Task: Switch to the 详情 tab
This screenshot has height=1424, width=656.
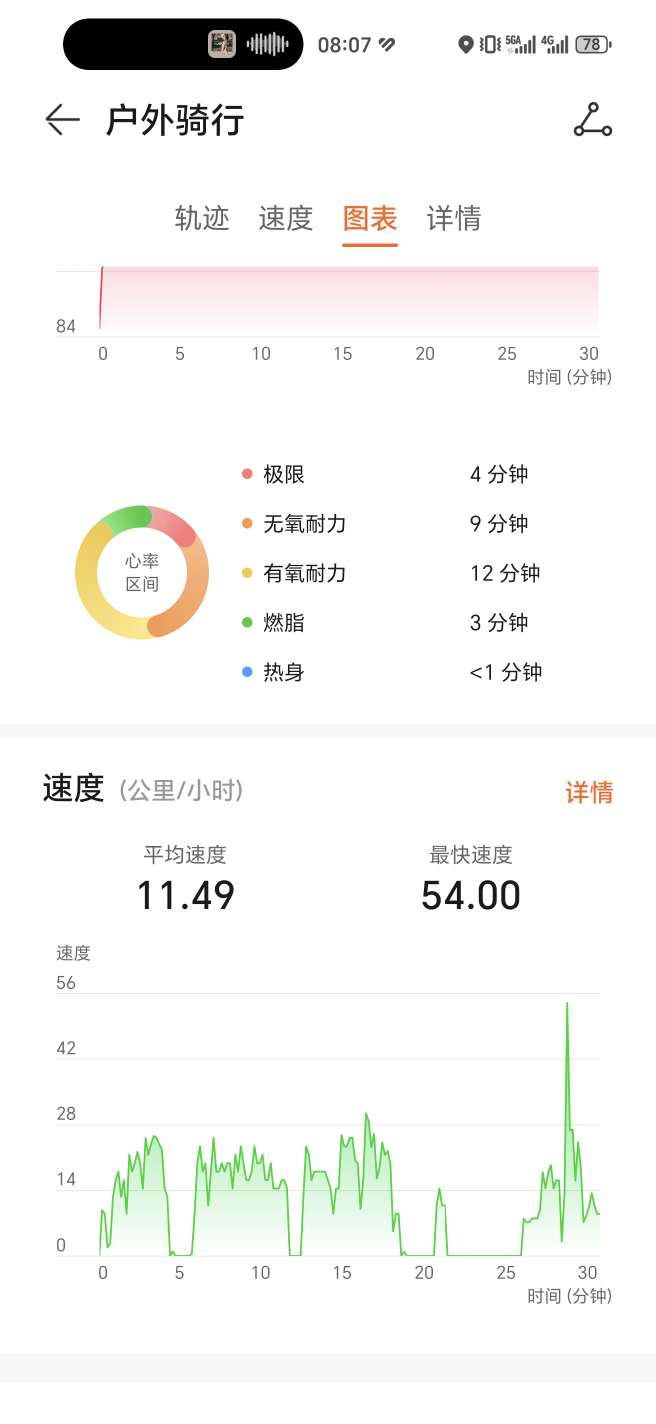Action: (454, 218)
